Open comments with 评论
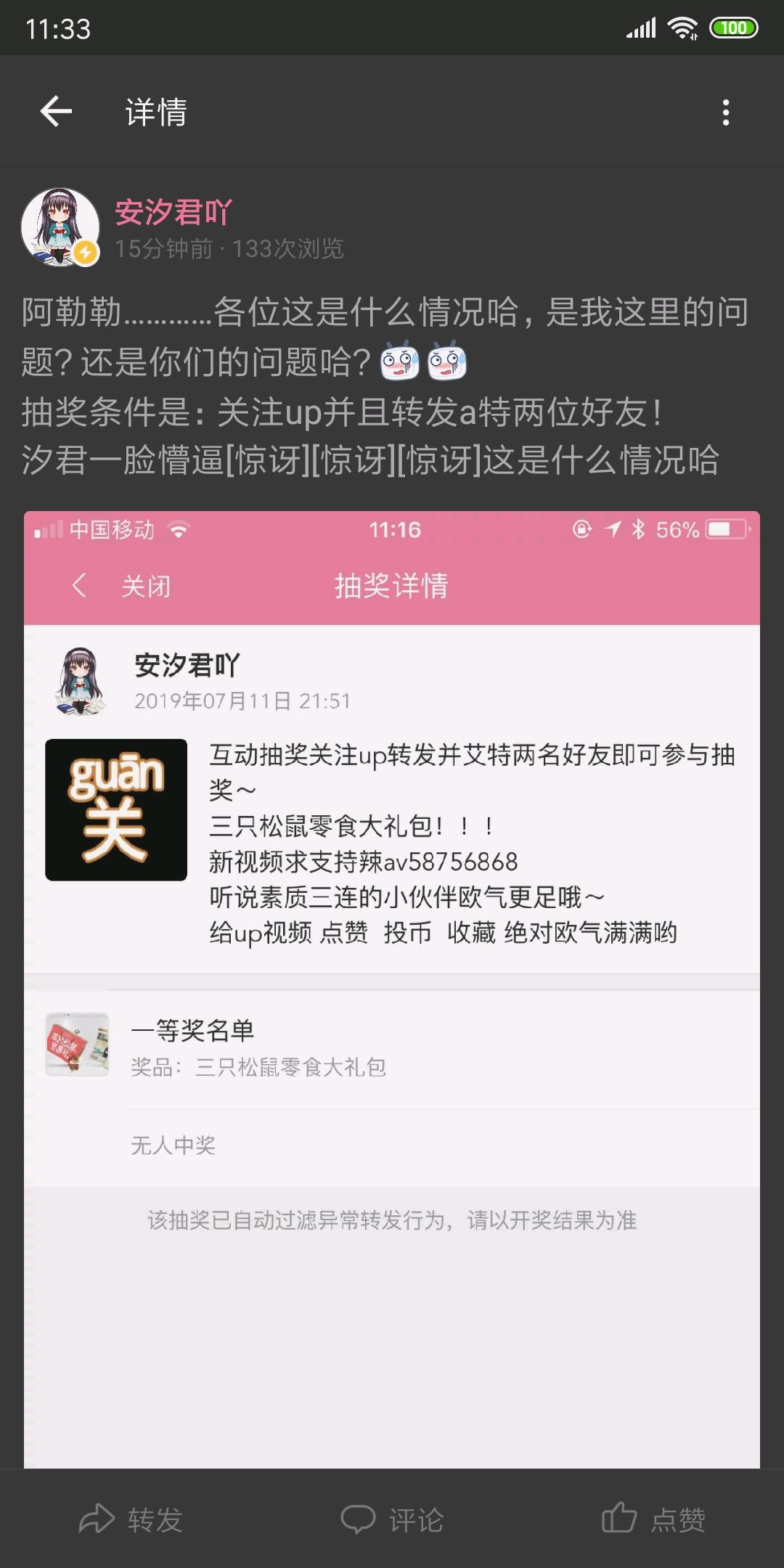This screenshot has width=784, height=1568. point(392,1519)
